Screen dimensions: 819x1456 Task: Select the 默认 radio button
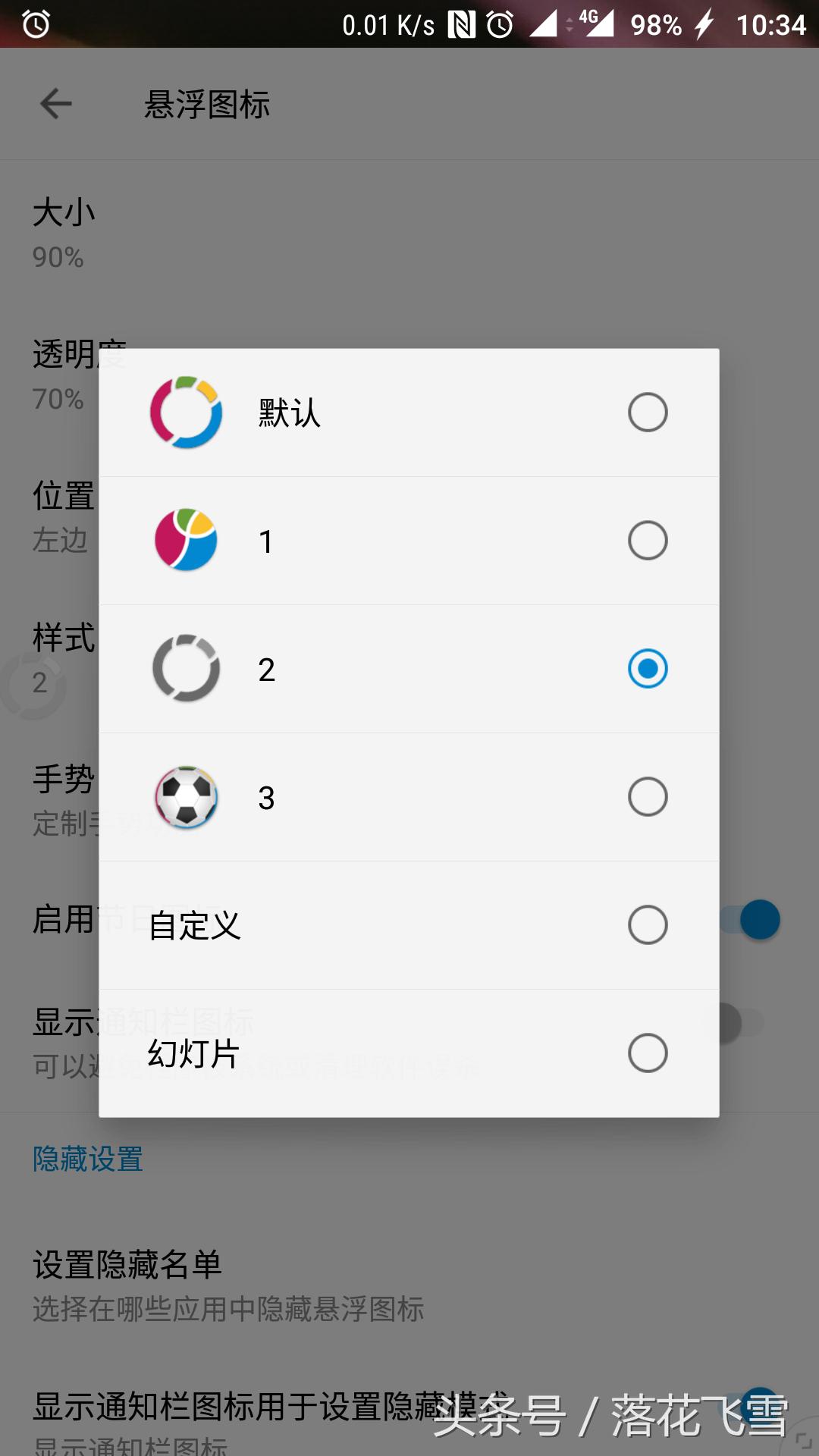click(x=647, y=412)
